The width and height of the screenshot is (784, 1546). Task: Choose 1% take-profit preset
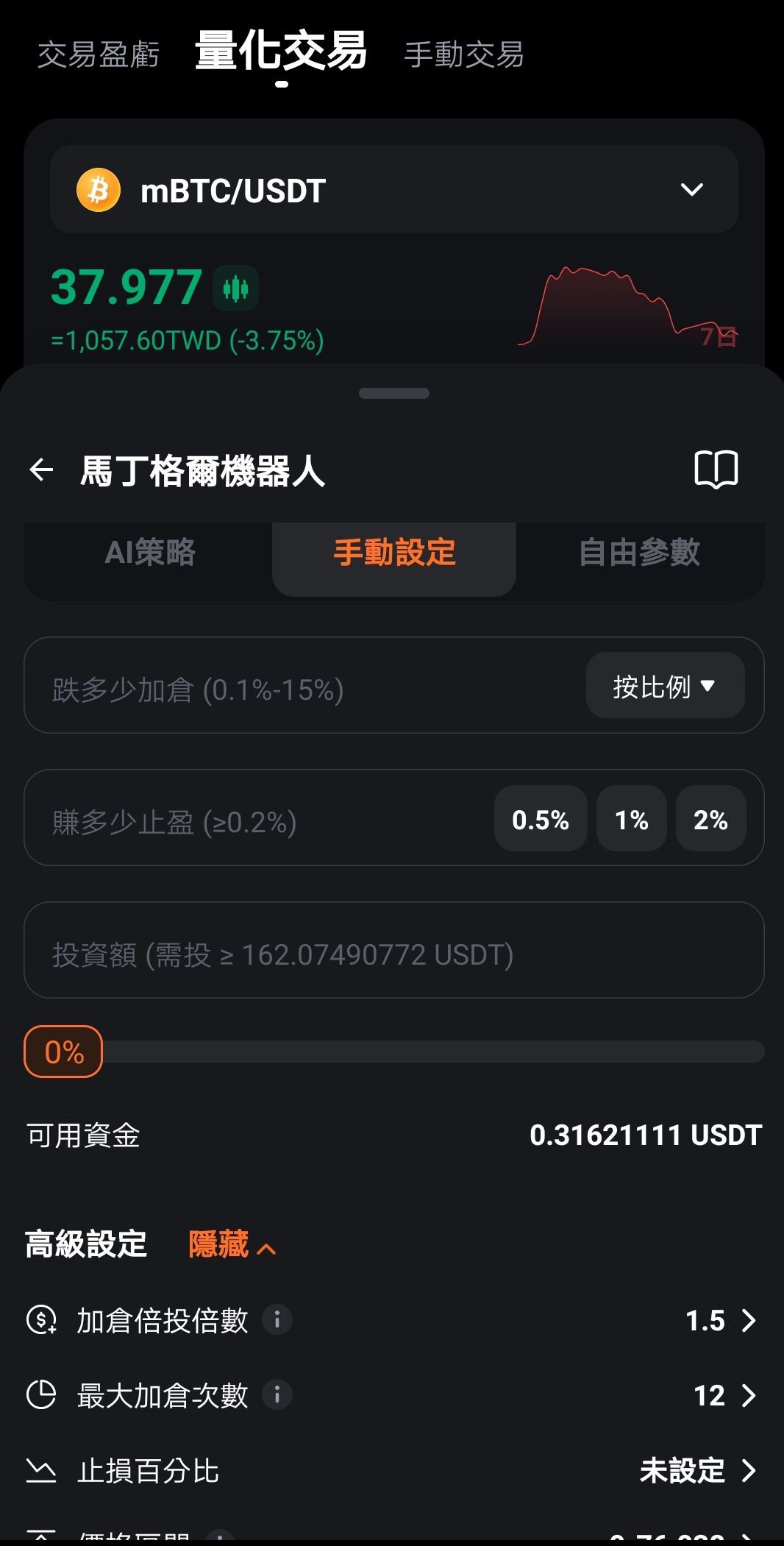(x=631, y=819)
